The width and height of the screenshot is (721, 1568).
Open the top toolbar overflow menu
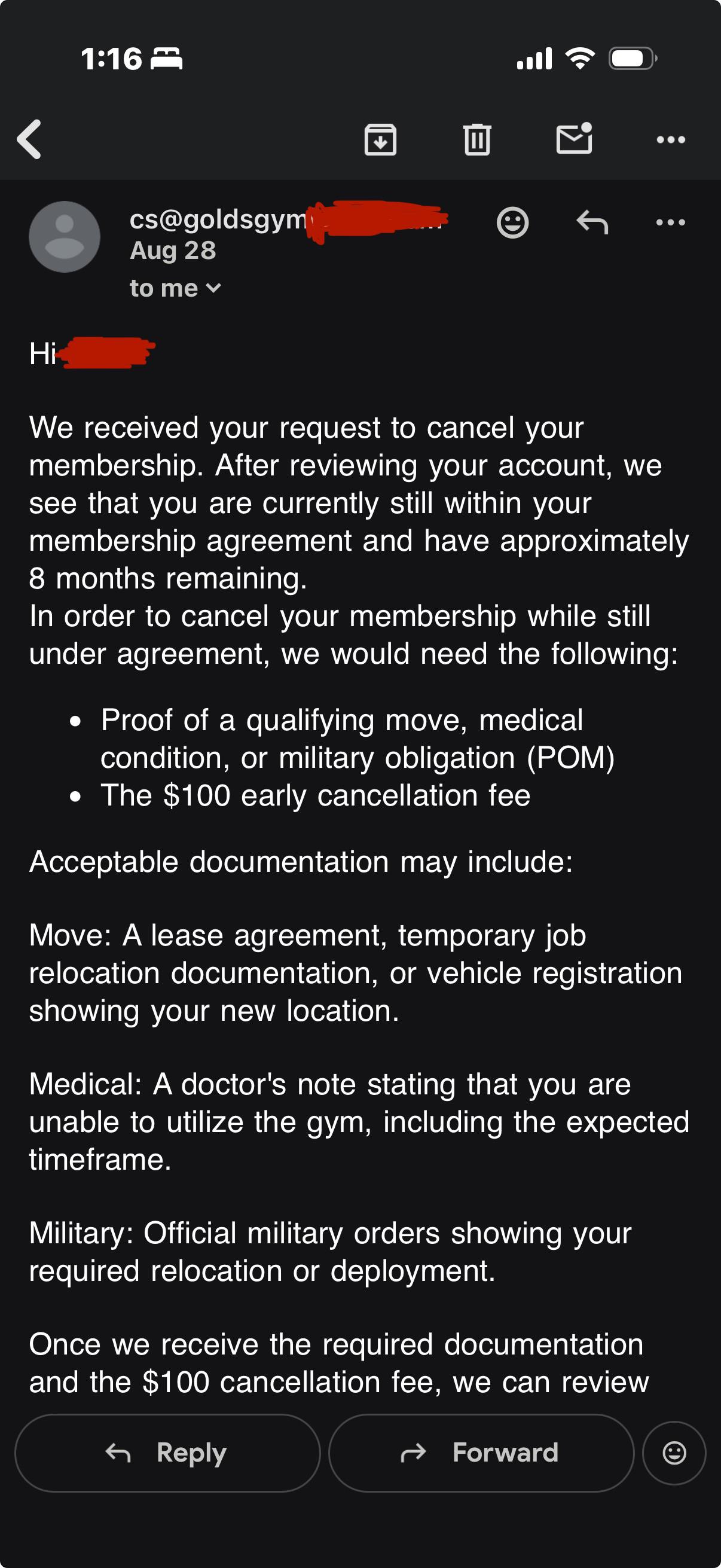671,140
